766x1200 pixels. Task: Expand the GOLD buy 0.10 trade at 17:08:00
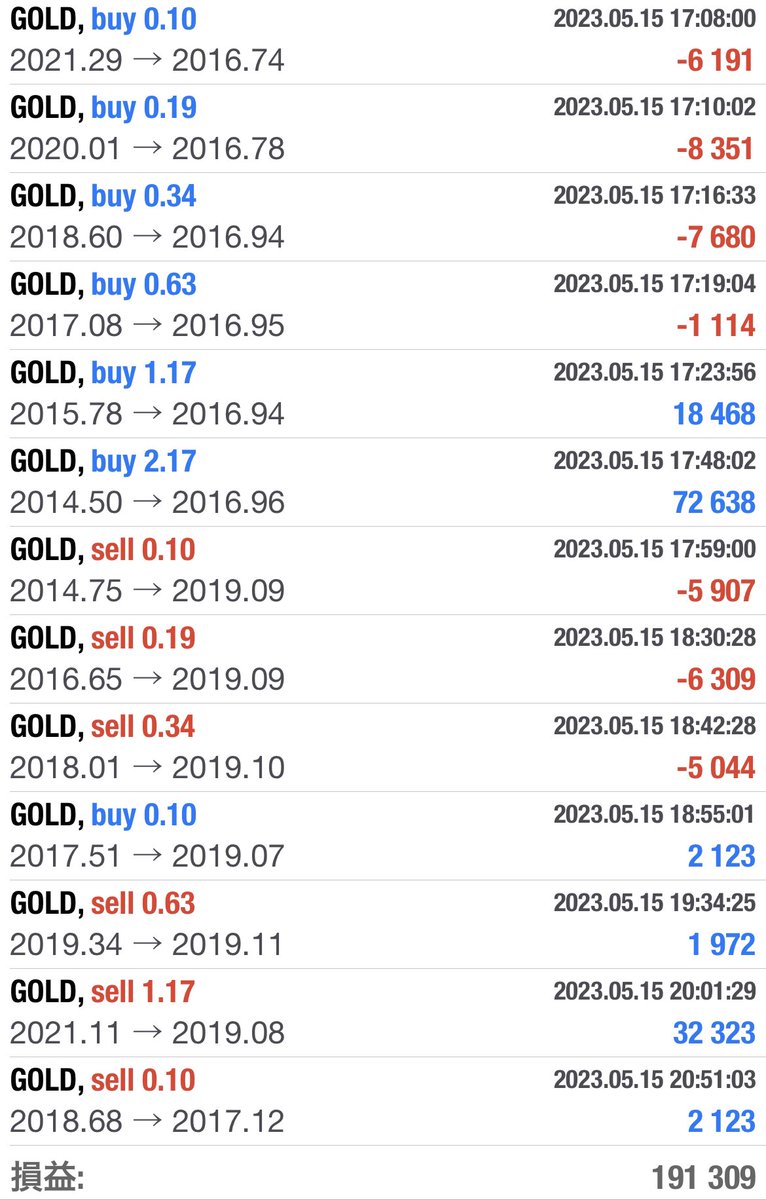pyautogui.click(x=383, y=40)
